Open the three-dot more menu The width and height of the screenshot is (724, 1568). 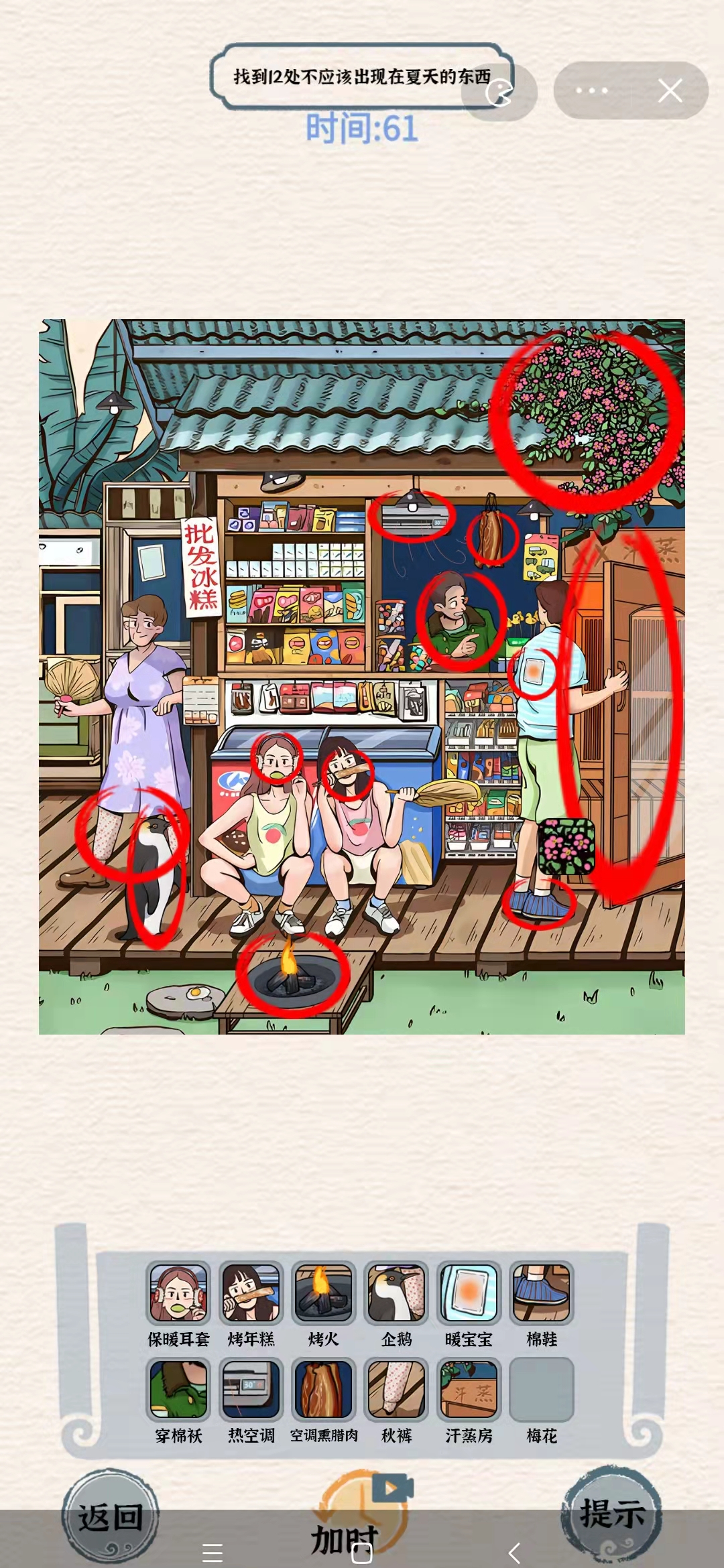pyautogui.click(x=592, y=90)
